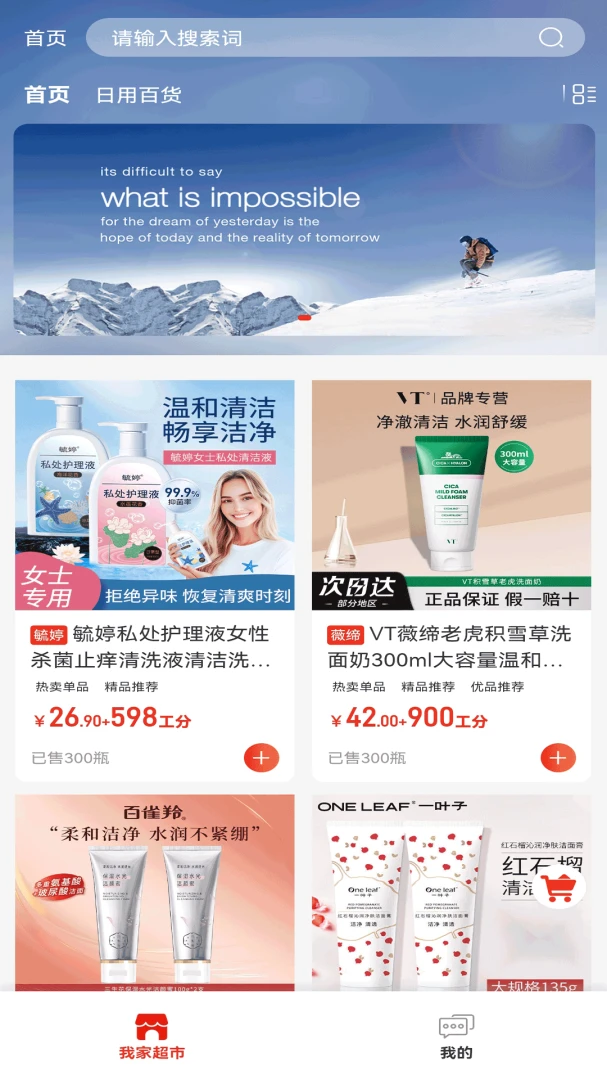Image resolution: width=607 pixels, height=1080 pixels.
Task: Open the VT薇缔 洗面奶 product card
Action: [x=451, y=581]
